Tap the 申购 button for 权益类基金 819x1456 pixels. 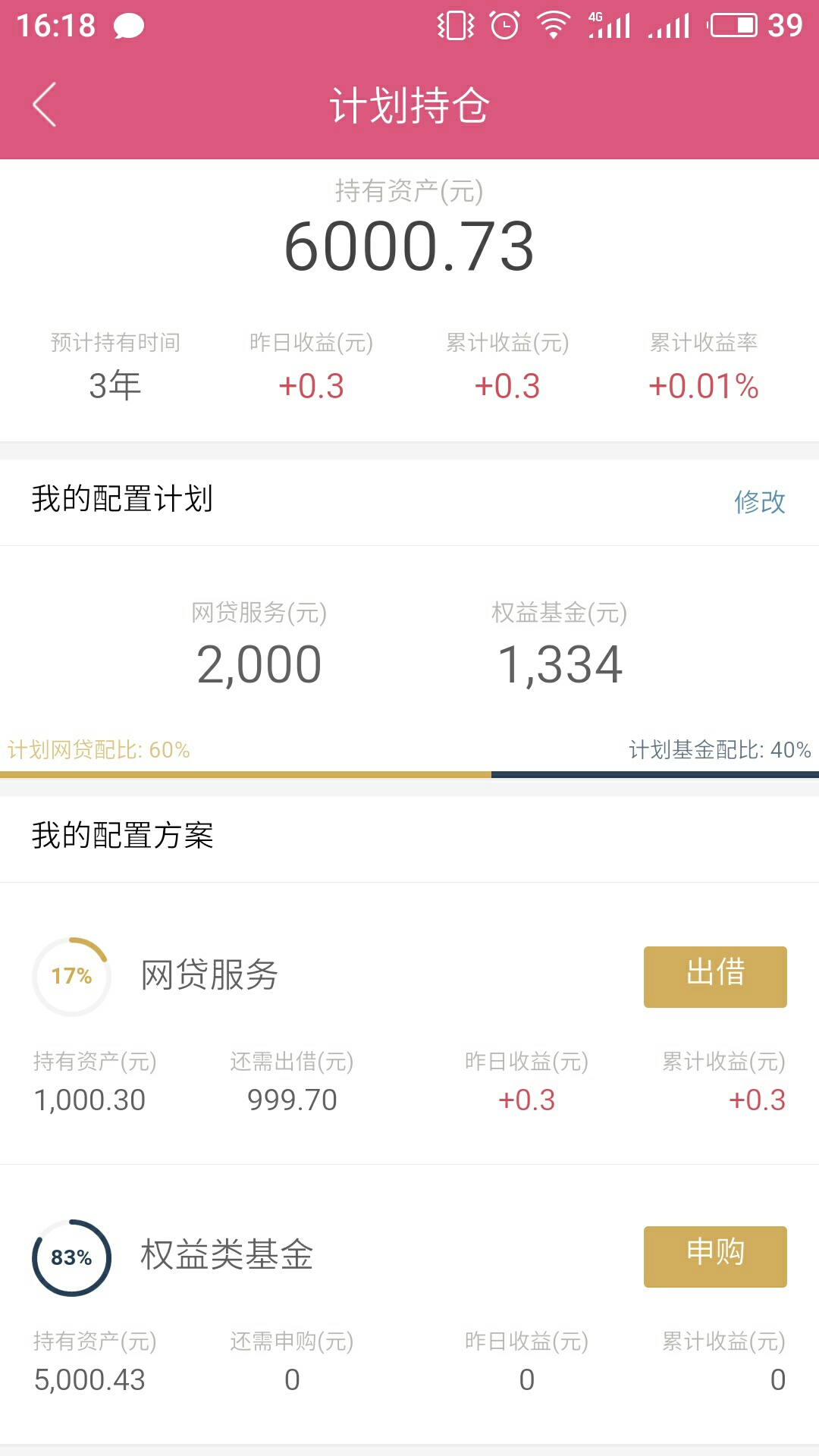[715, 1257]
